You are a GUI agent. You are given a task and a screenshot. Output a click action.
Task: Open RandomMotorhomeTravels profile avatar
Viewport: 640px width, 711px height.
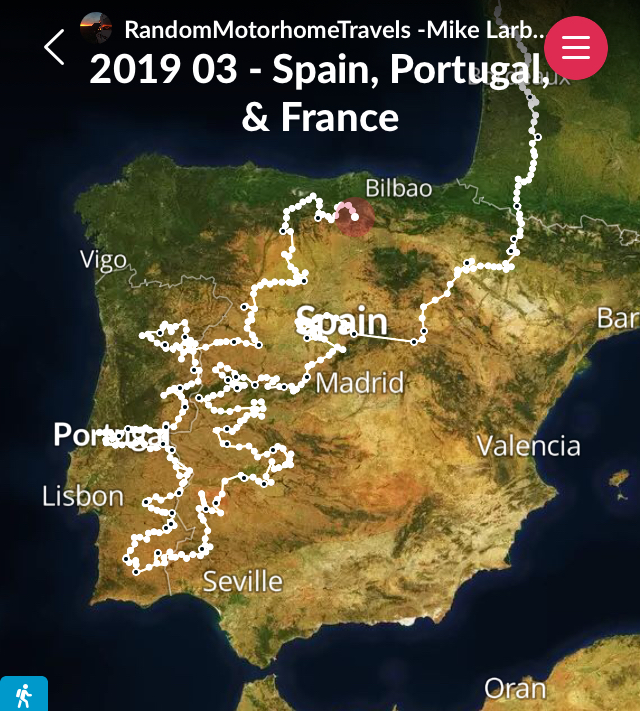(x=96, y=27)
